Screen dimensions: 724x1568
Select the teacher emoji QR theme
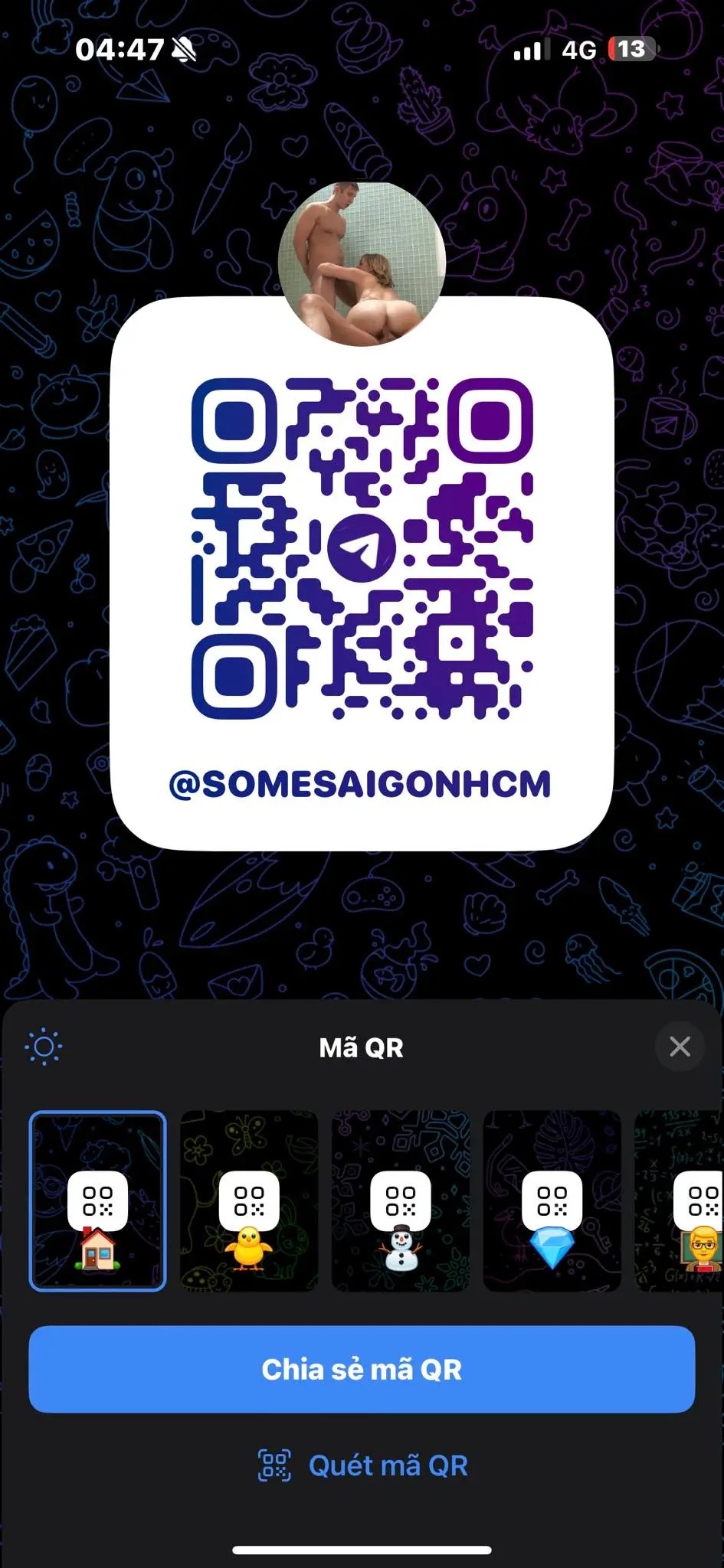point(686,1200)
